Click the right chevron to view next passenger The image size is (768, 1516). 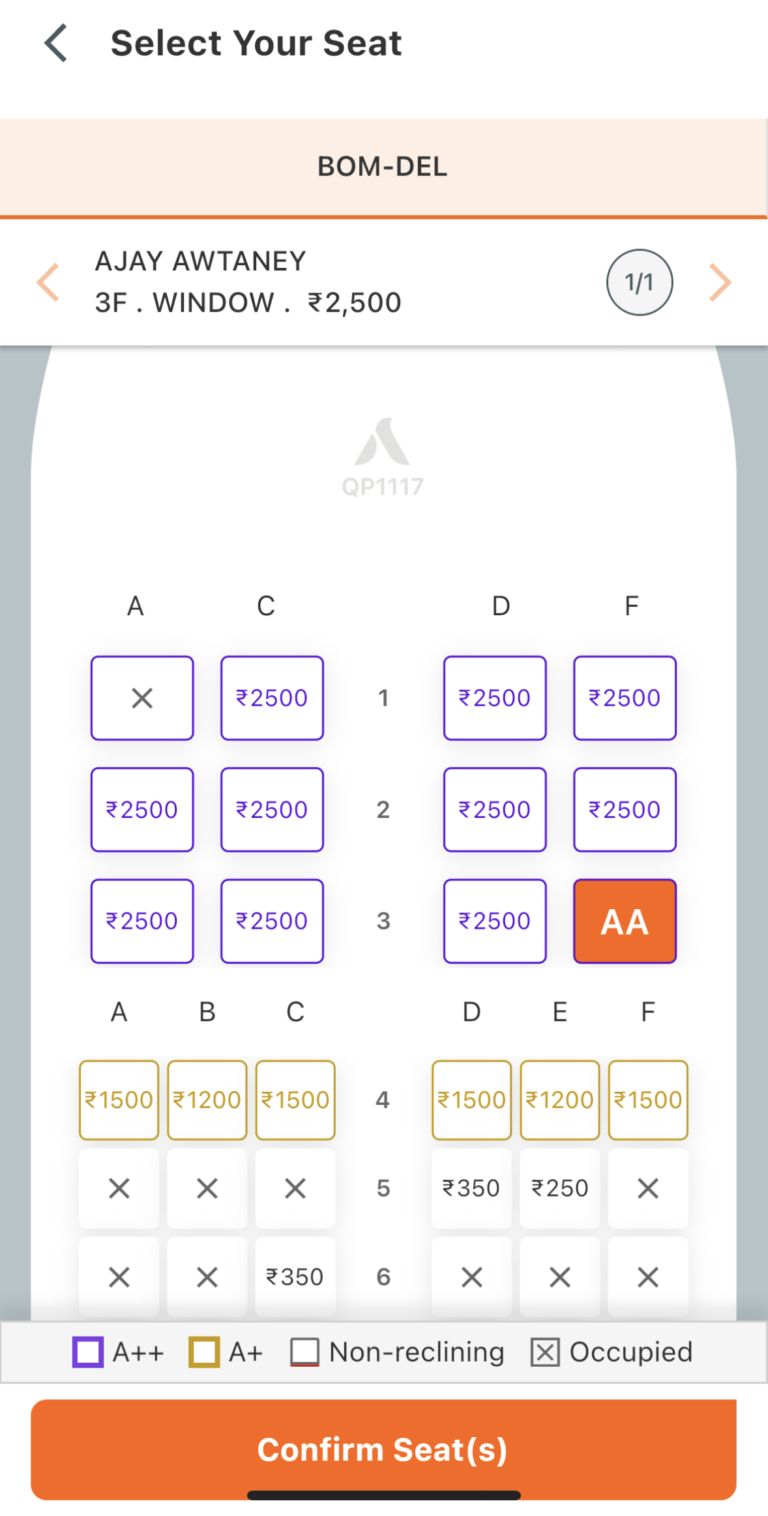718,282
